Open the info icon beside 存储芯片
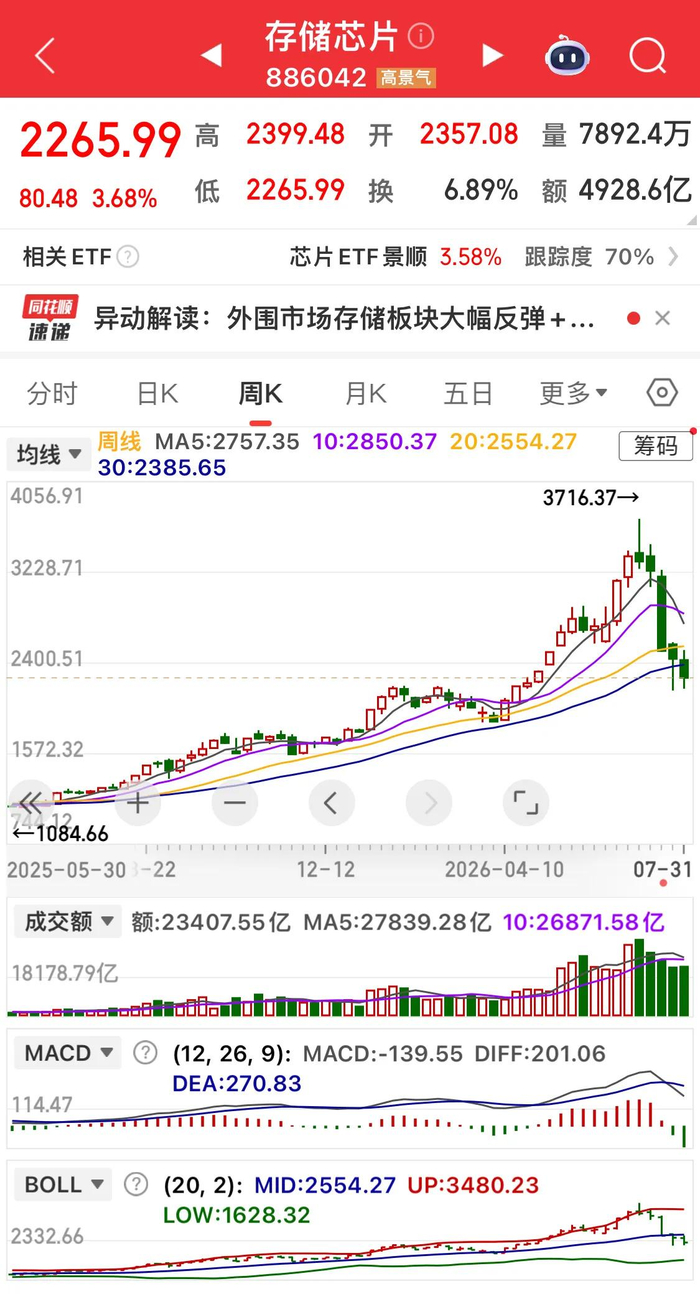The height and width of the screenshot is (1294, 700). click(421, 37)
